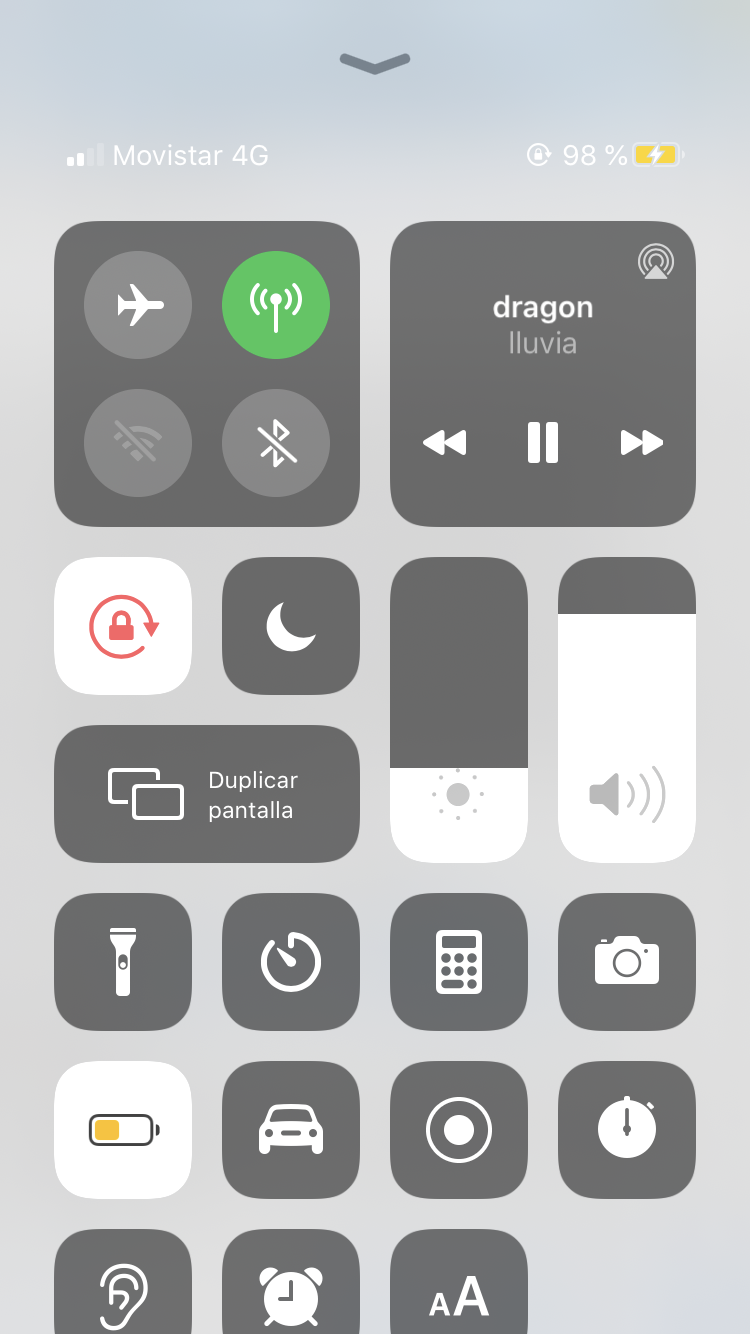Switch on the flashlight
This screenshot has height=1334, width=750.
pos(123,962)
